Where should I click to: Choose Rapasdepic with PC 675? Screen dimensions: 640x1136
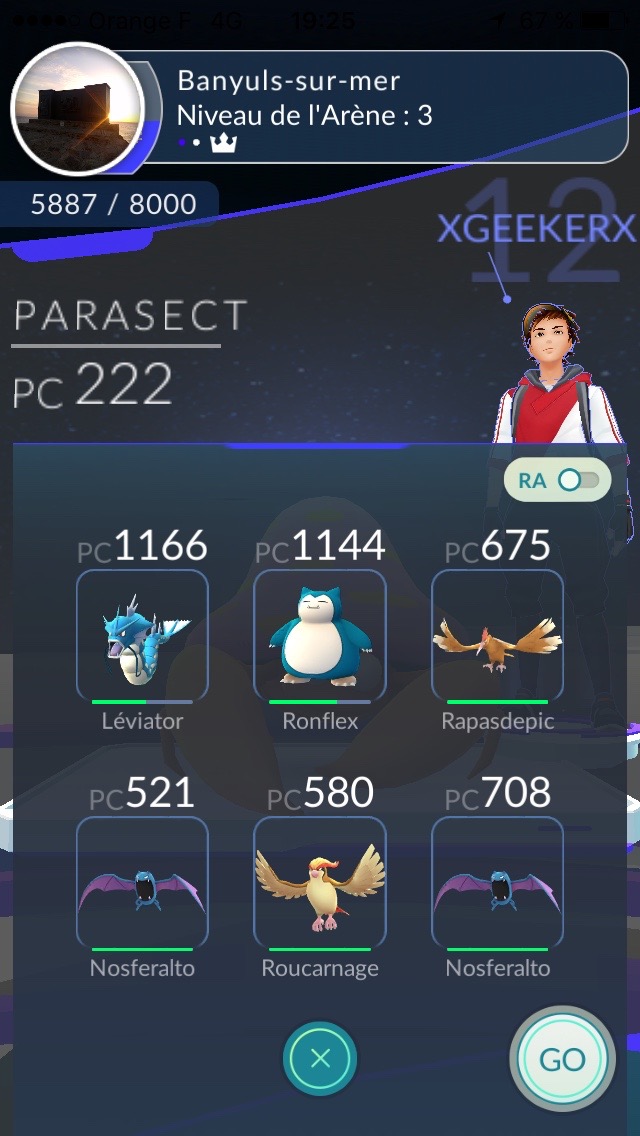pyautogui.click(x=497, y=635)
